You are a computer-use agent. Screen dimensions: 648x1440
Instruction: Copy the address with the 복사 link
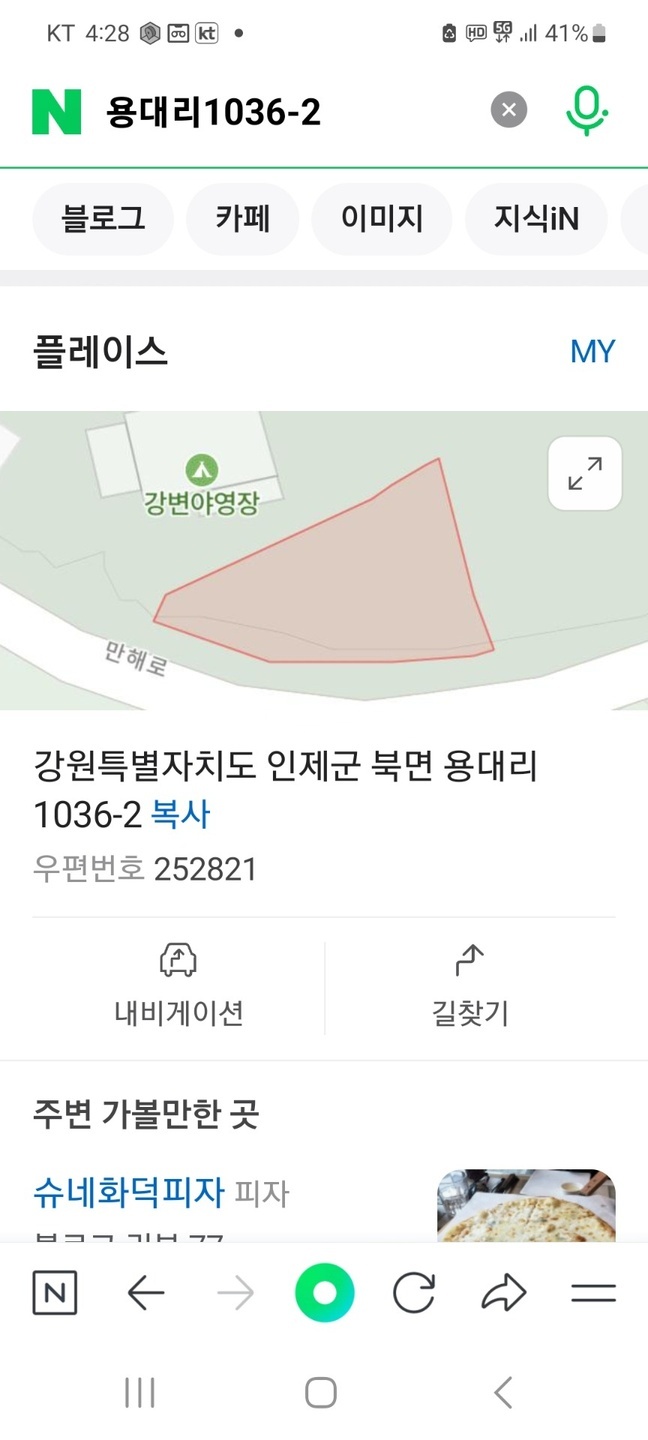click(181, 815)
